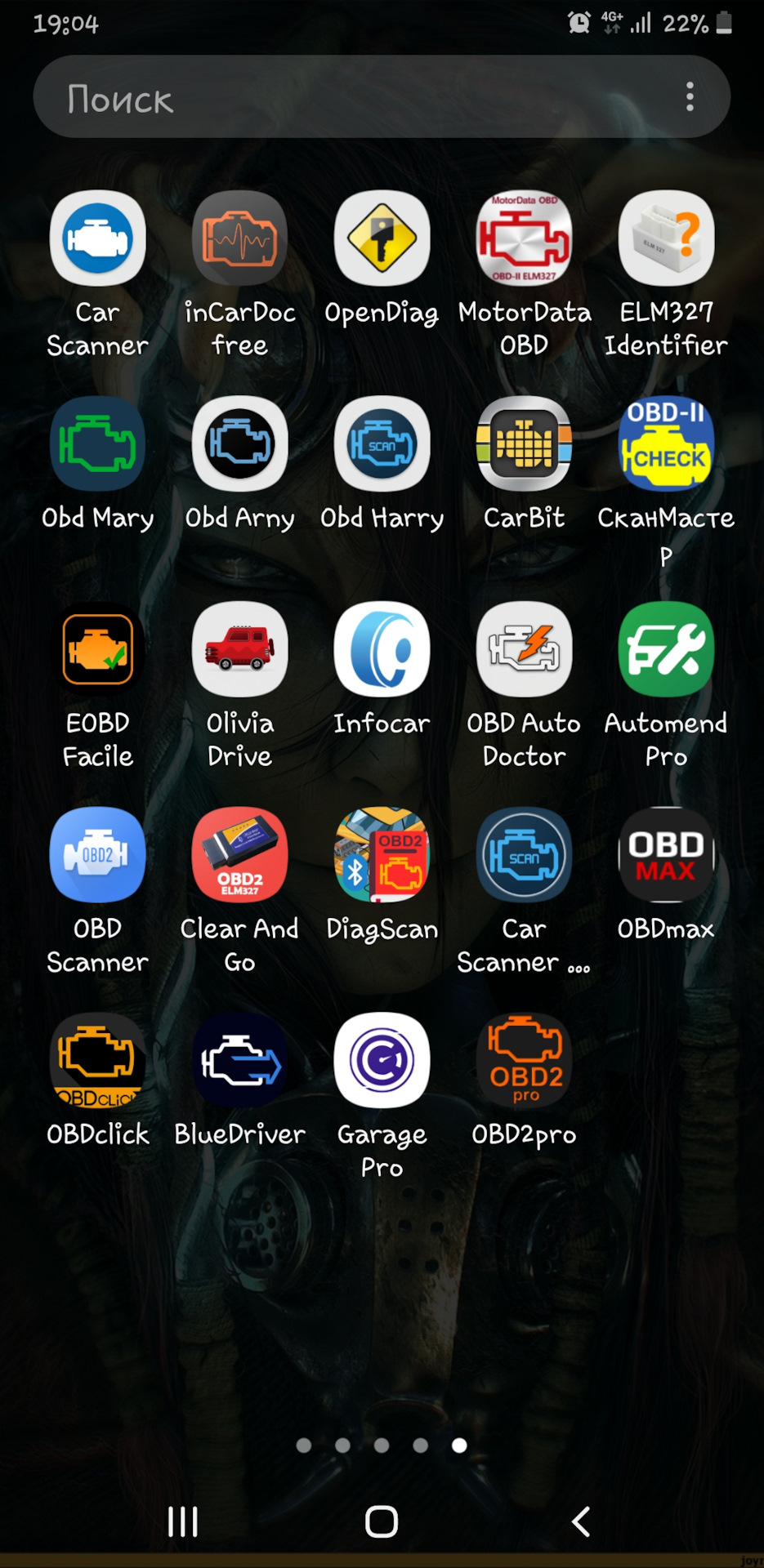The image size is (764, 1568).
Task: Open EOBD Facile
Action: pyautogui.click(x=97, y=650)
